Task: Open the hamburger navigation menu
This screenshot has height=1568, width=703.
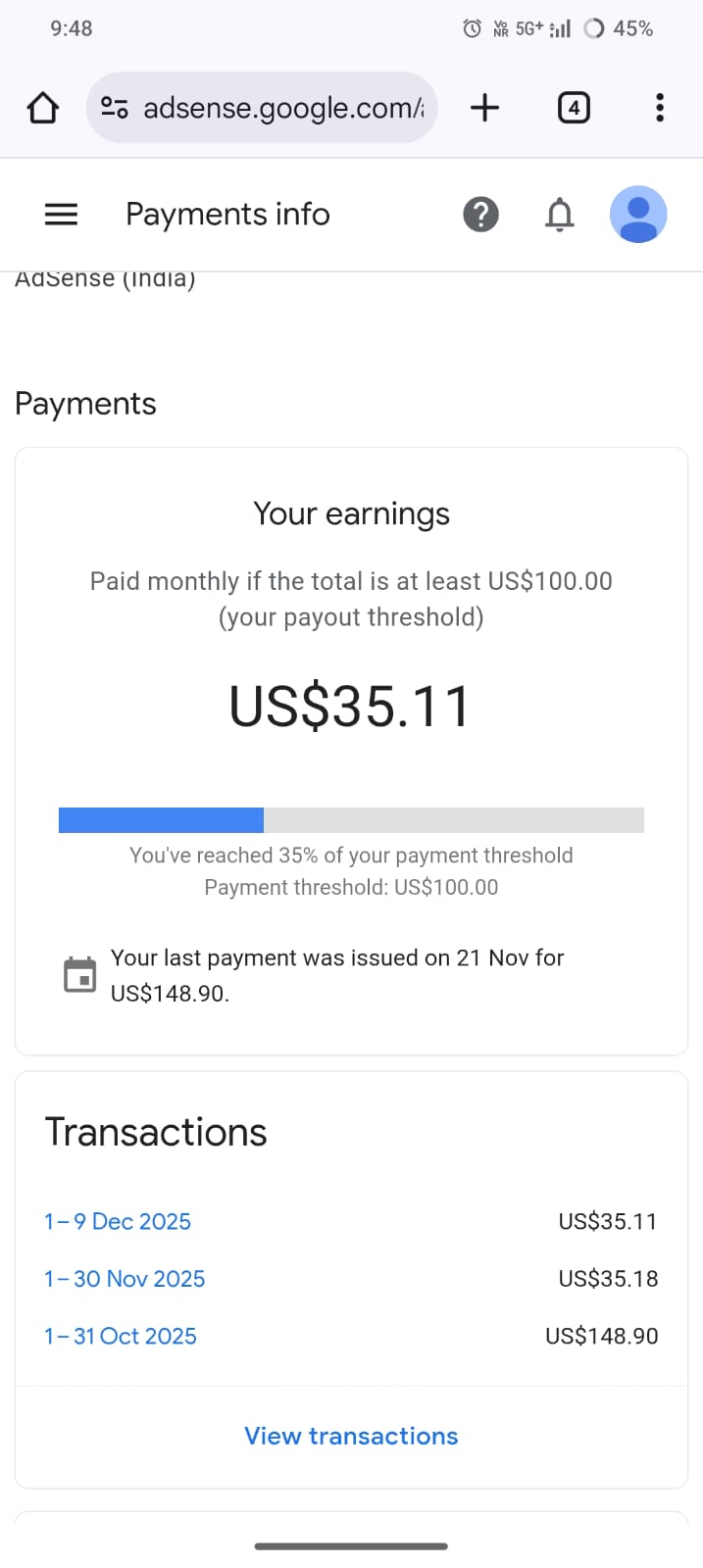Action: pos(61,214)
